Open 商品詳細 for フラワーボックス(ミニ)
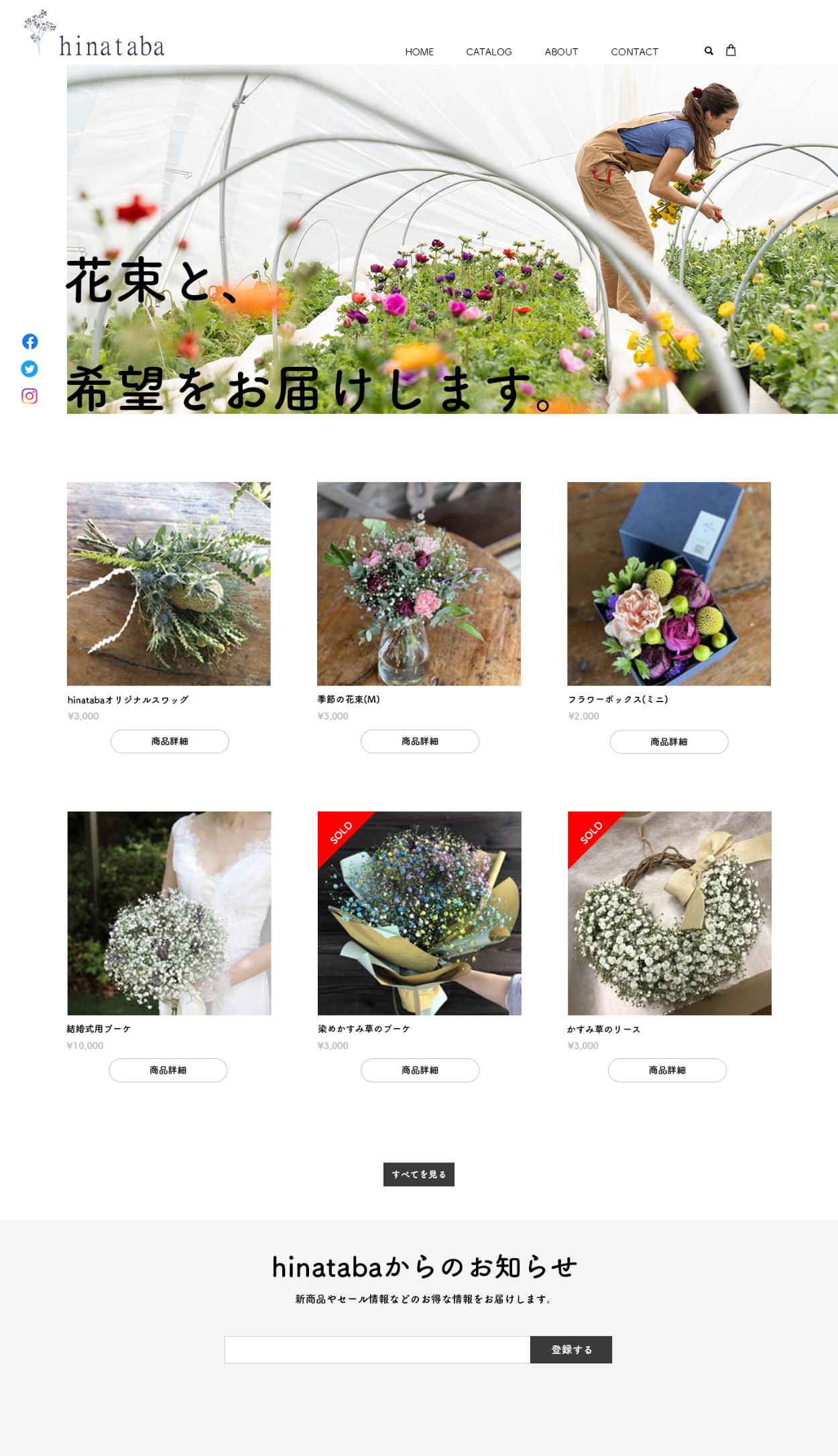Screen dimensions: 838x1456 point(668,742)
